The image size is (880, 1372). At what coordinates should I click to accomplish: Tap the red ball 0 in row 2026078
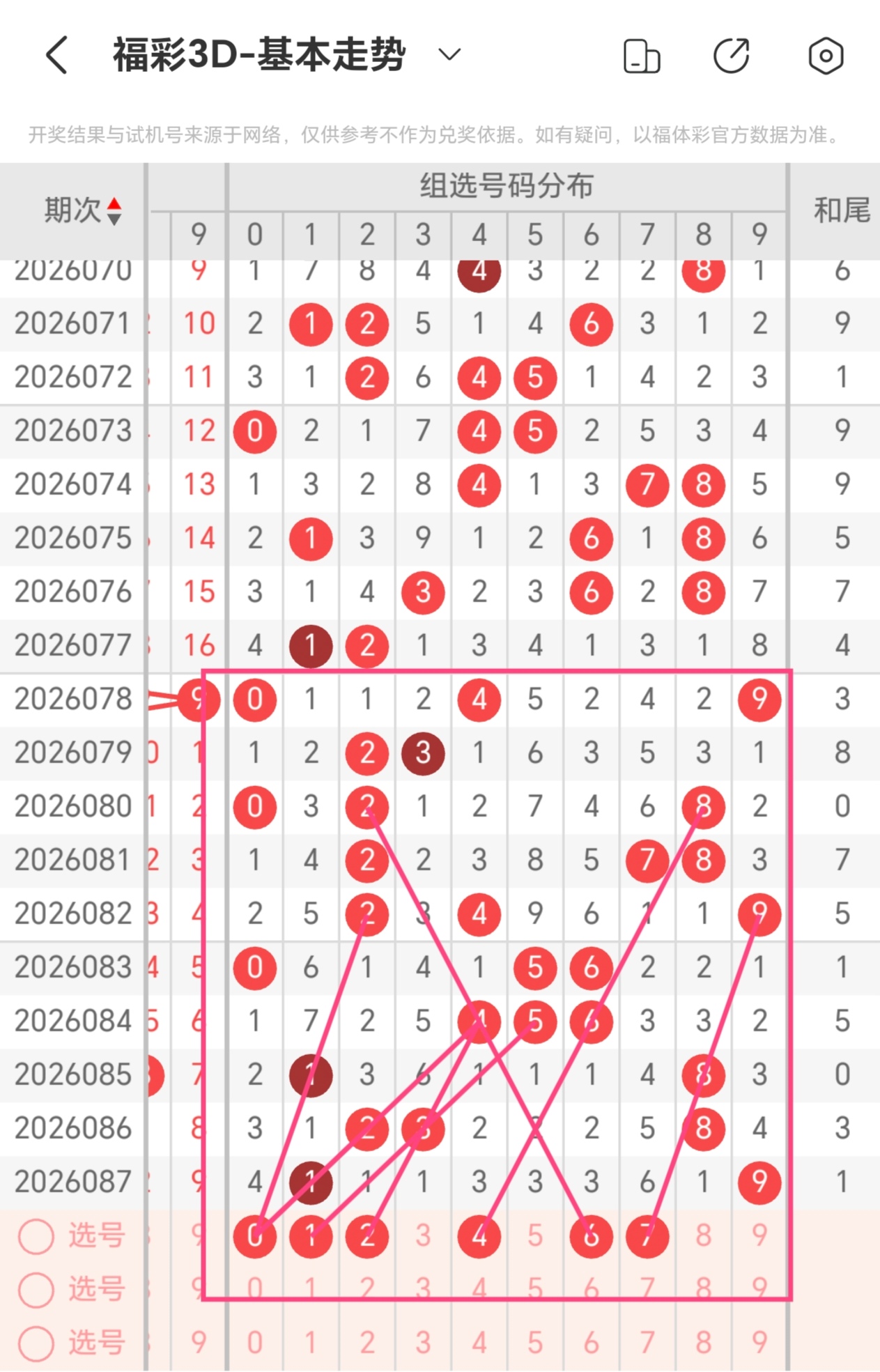click(x=256, y=700)
